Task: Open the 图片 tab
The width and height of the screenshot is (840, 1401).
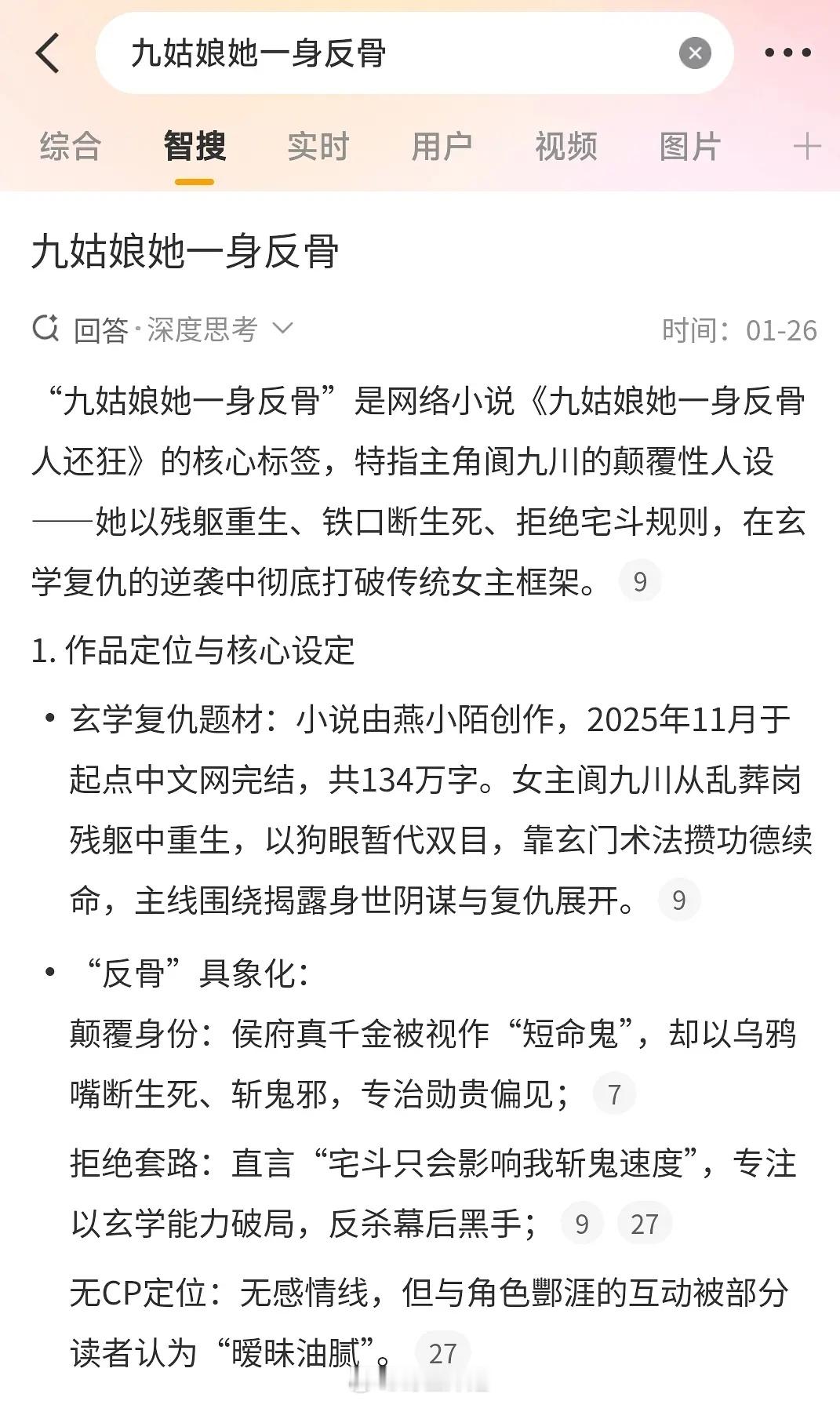Action: (689, 146)
